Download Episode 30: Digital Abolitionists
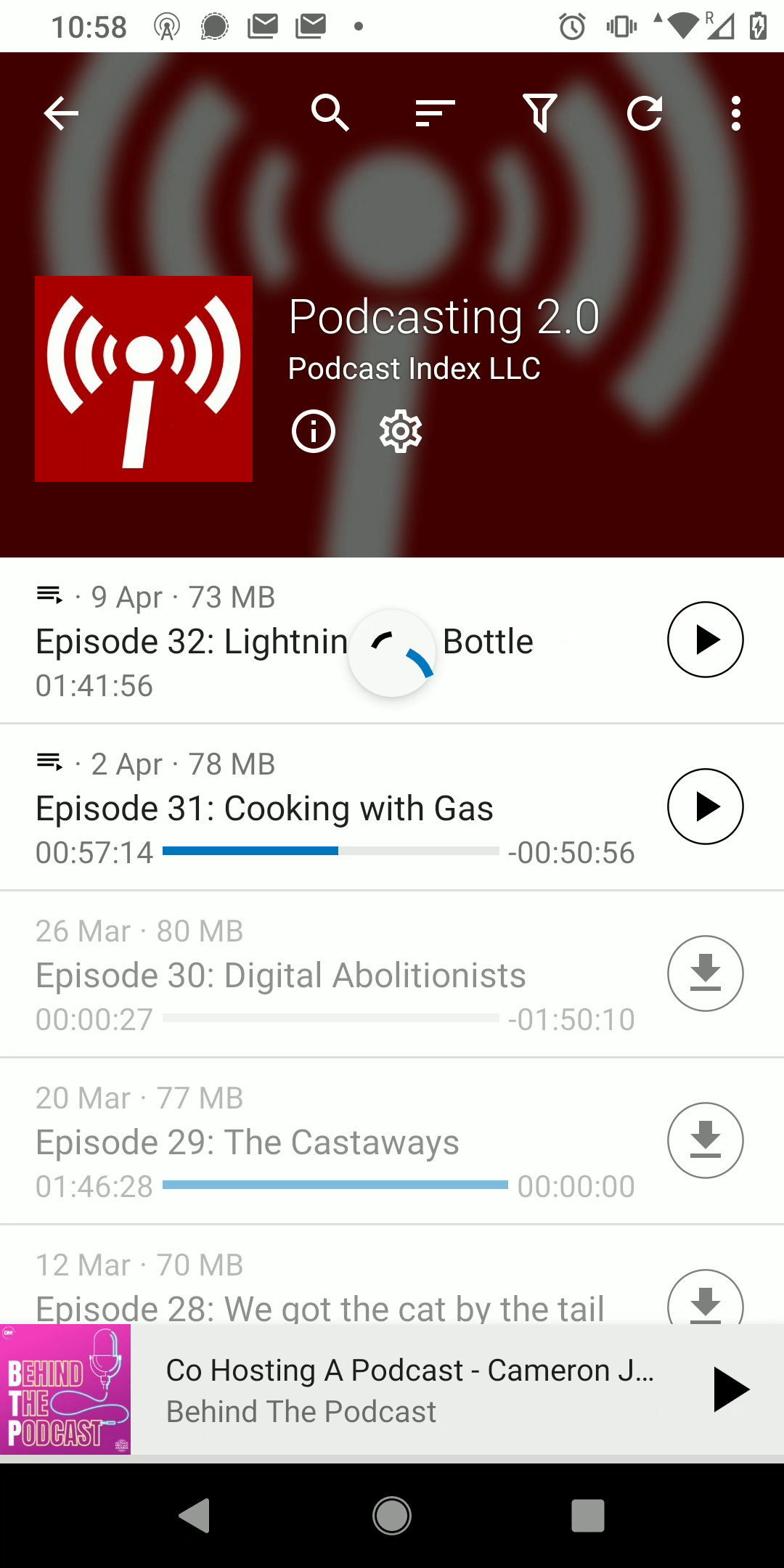Screen dimensions: 784x1568 point(705,973)
